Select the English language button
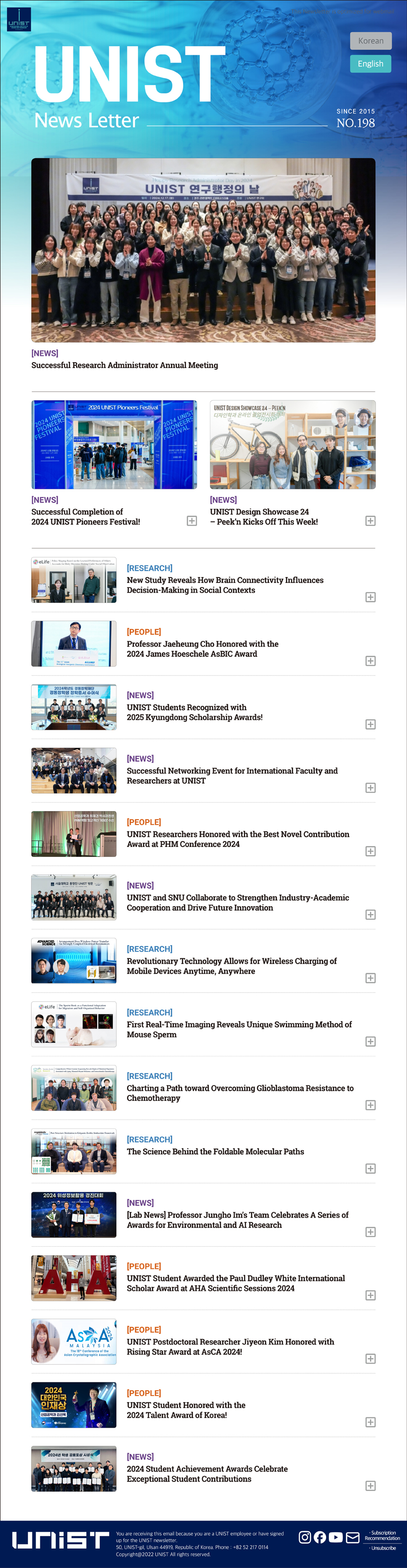This screenshot has width=407, height=1568. tap(370, 64)
